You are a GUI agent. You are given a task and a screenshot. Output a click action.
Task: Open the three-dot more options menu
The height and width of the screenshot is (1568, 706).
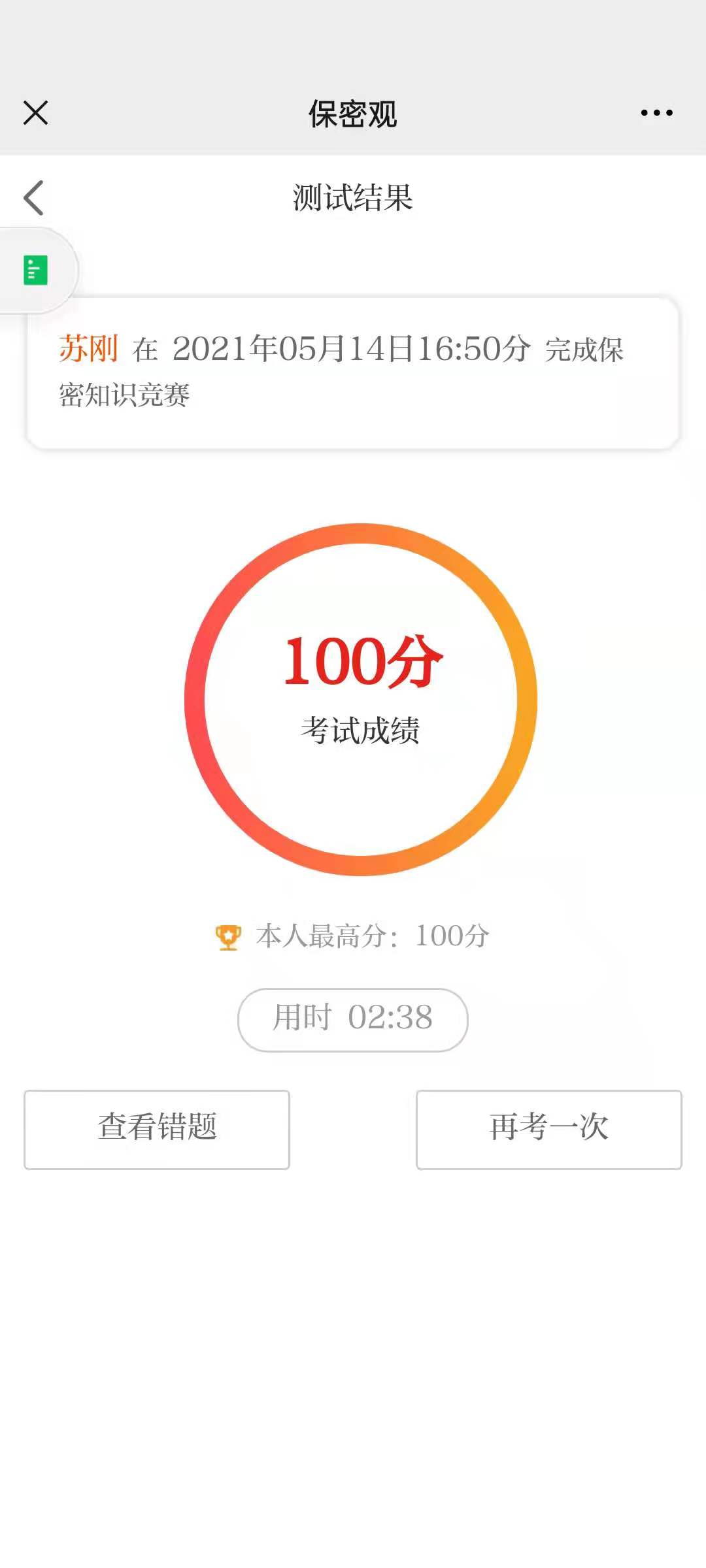coord(656,113)
